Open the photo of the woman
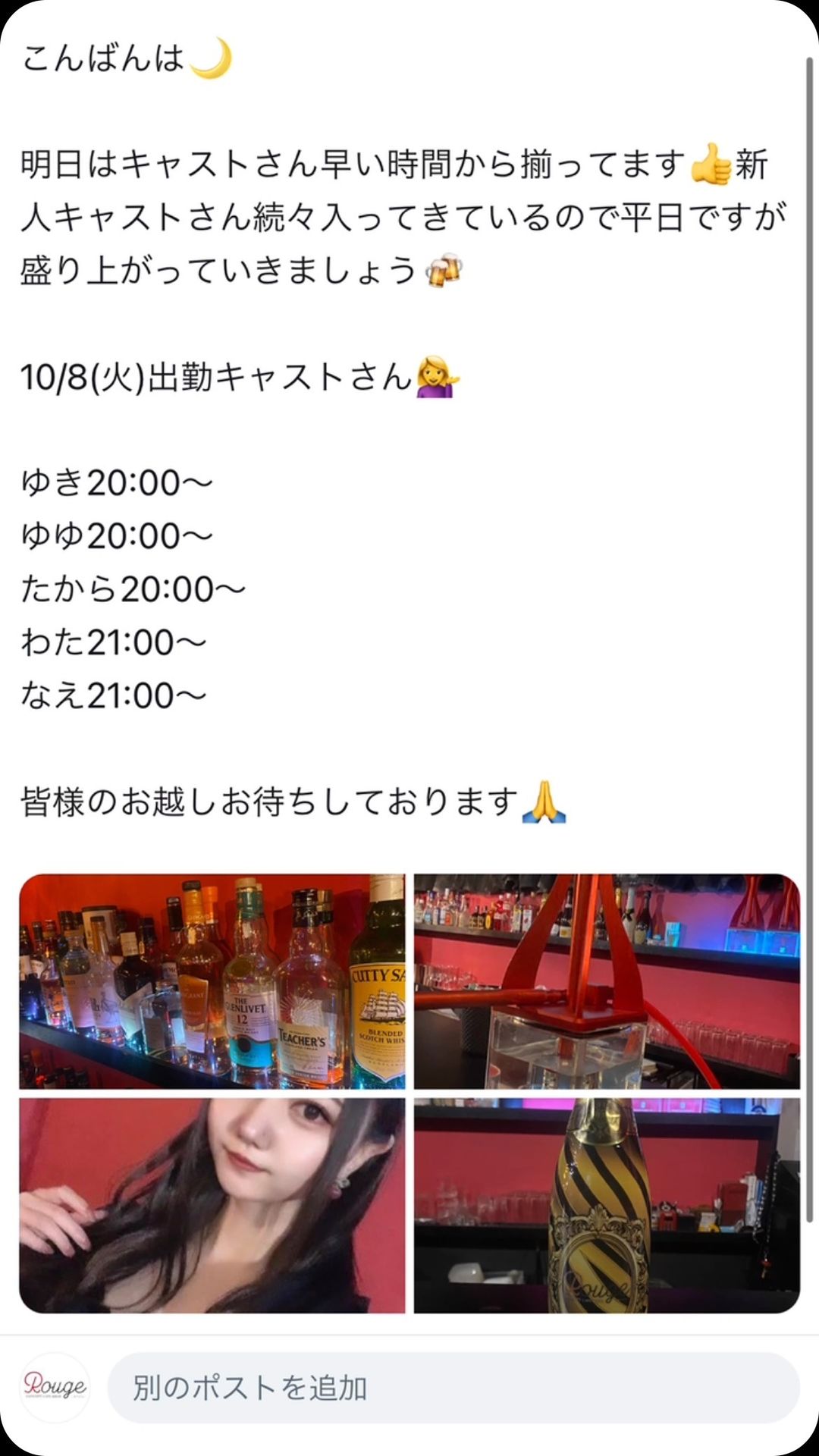 pos(212,1206)
